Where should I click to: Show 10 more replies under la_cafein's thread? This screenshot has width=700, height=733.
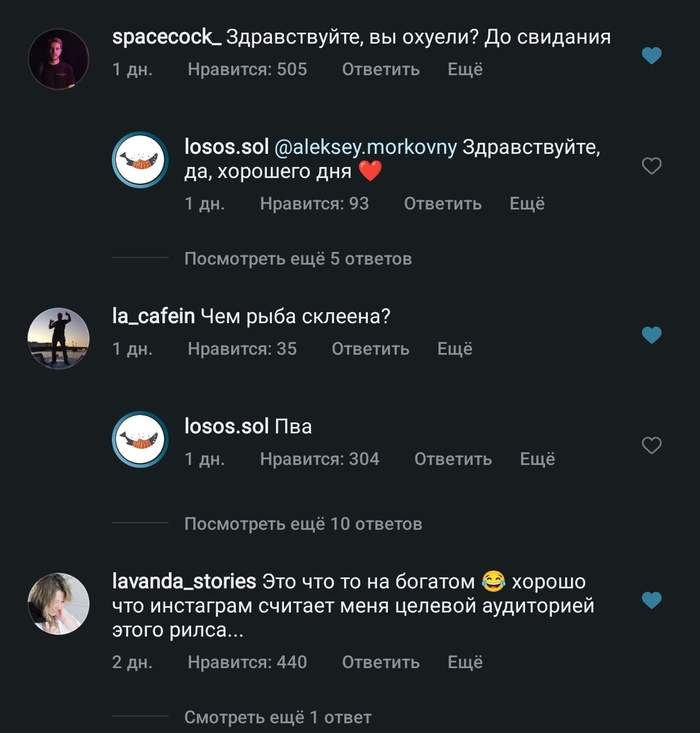coord(303,524)
